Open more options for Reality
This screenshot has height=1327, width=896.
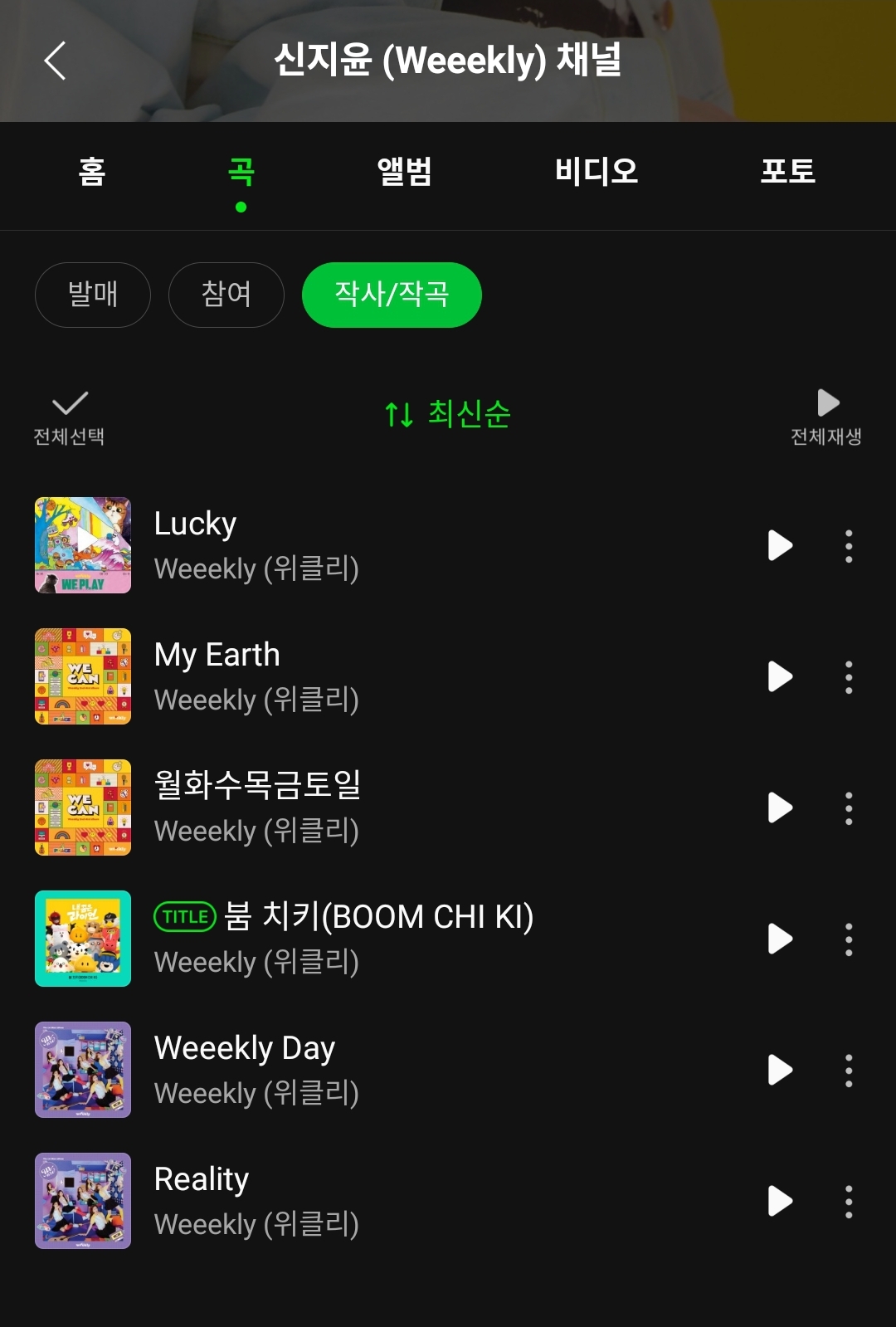tap(849, 1201)
